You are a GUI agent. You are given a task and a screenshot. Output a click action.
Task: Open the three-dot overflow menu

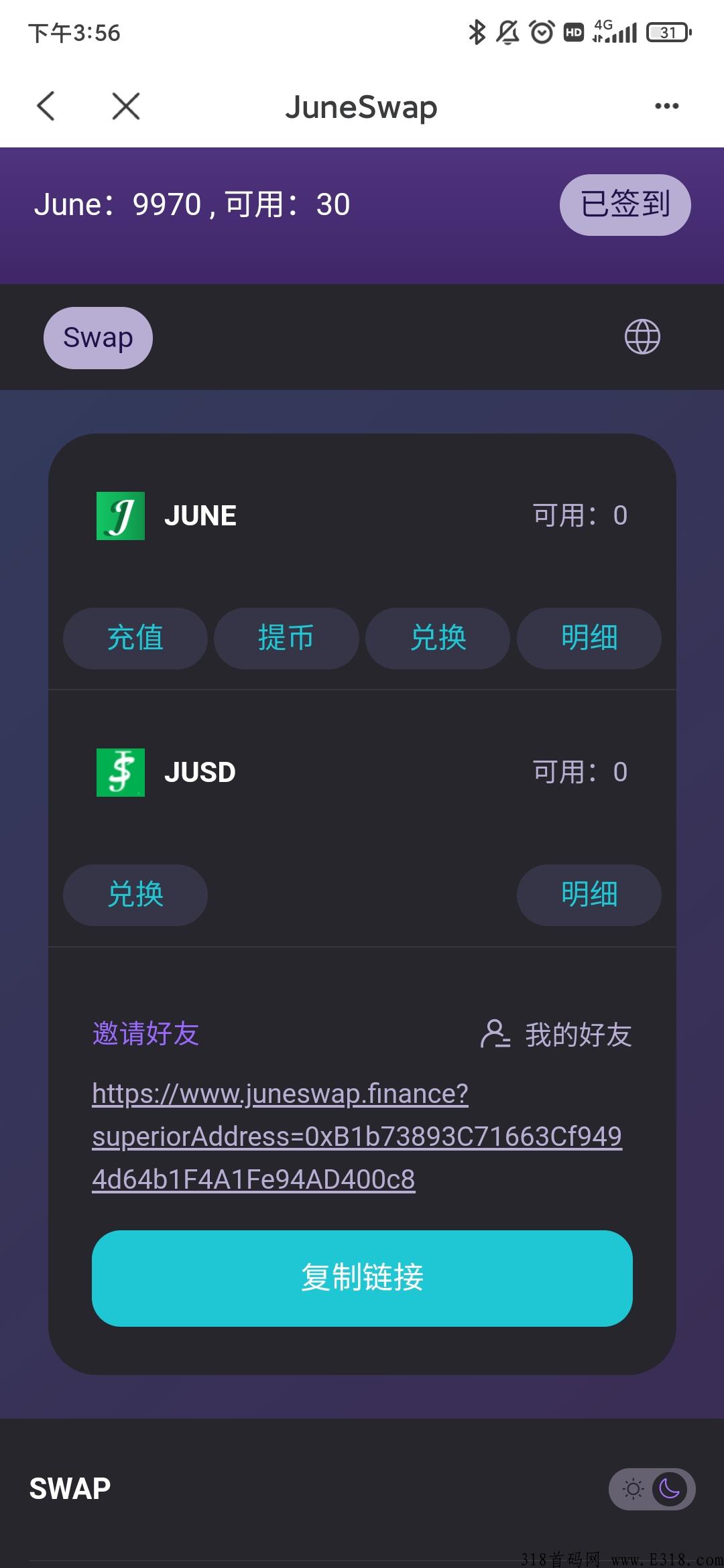click(666, 106)
